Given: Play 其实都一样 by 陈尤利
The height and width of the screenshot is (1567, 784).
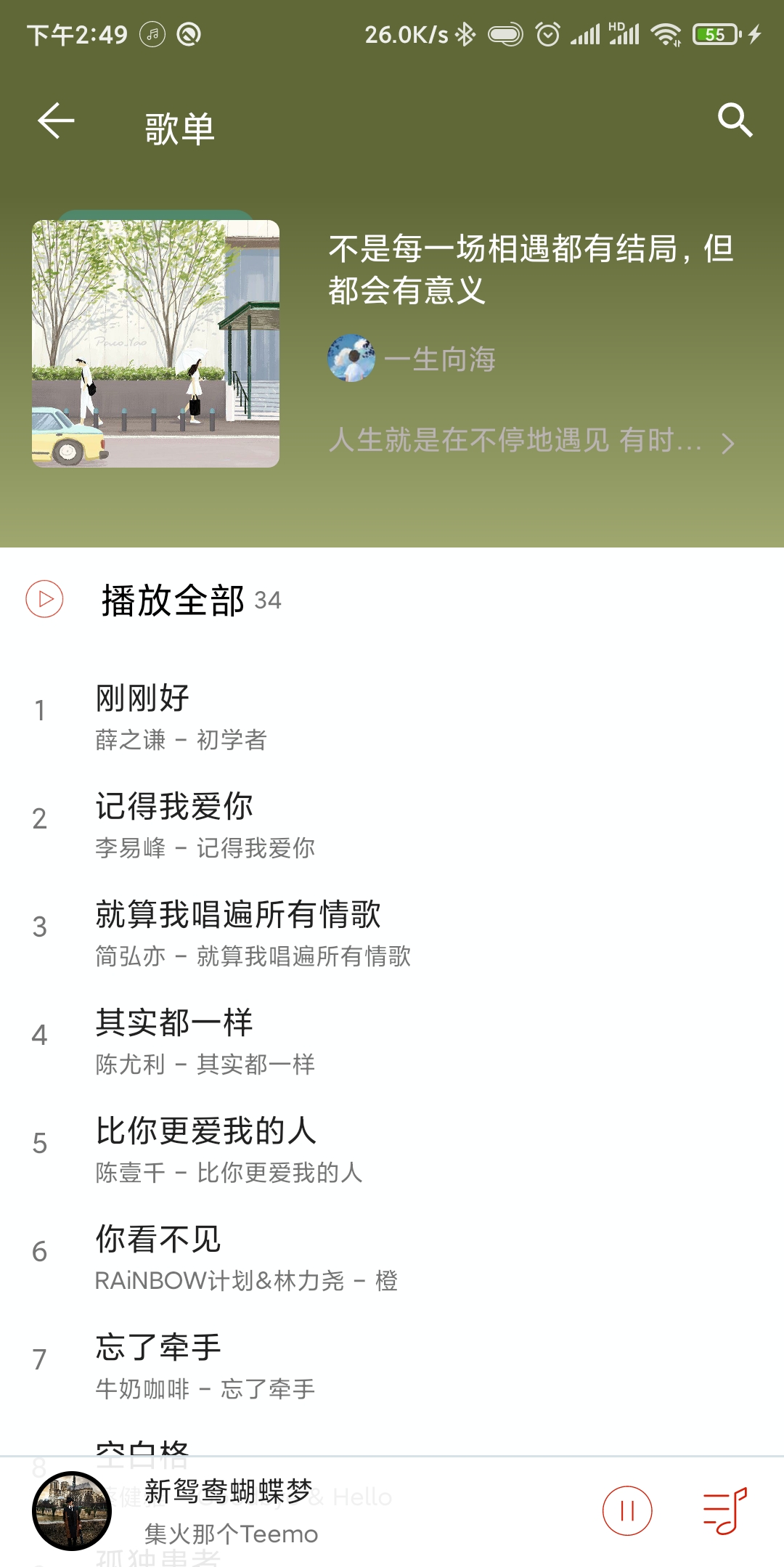Looking at the screenshot, I should click(392, 1041).
